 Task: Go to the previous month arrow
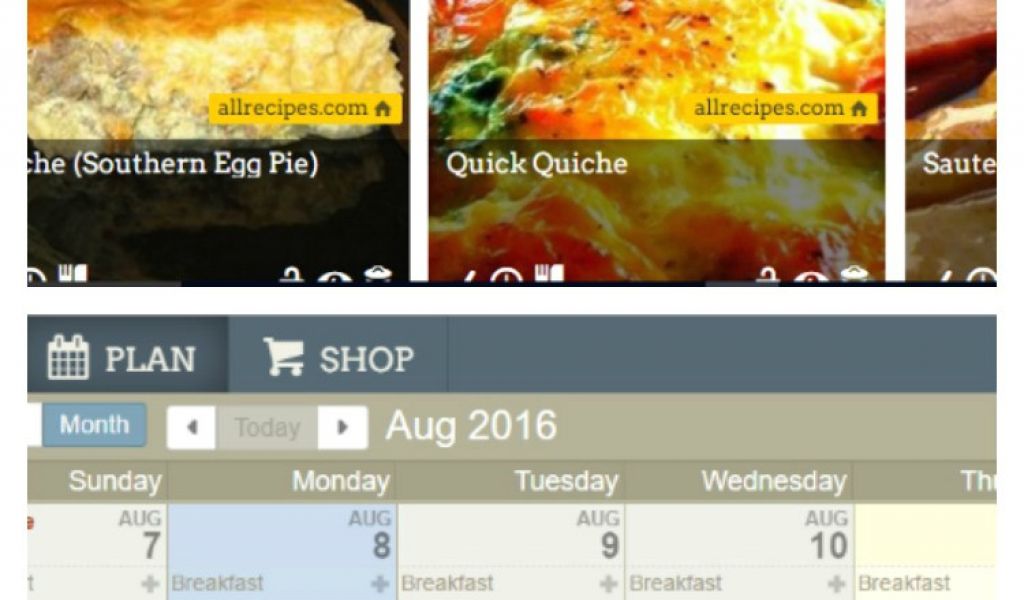tap(191, 428)
